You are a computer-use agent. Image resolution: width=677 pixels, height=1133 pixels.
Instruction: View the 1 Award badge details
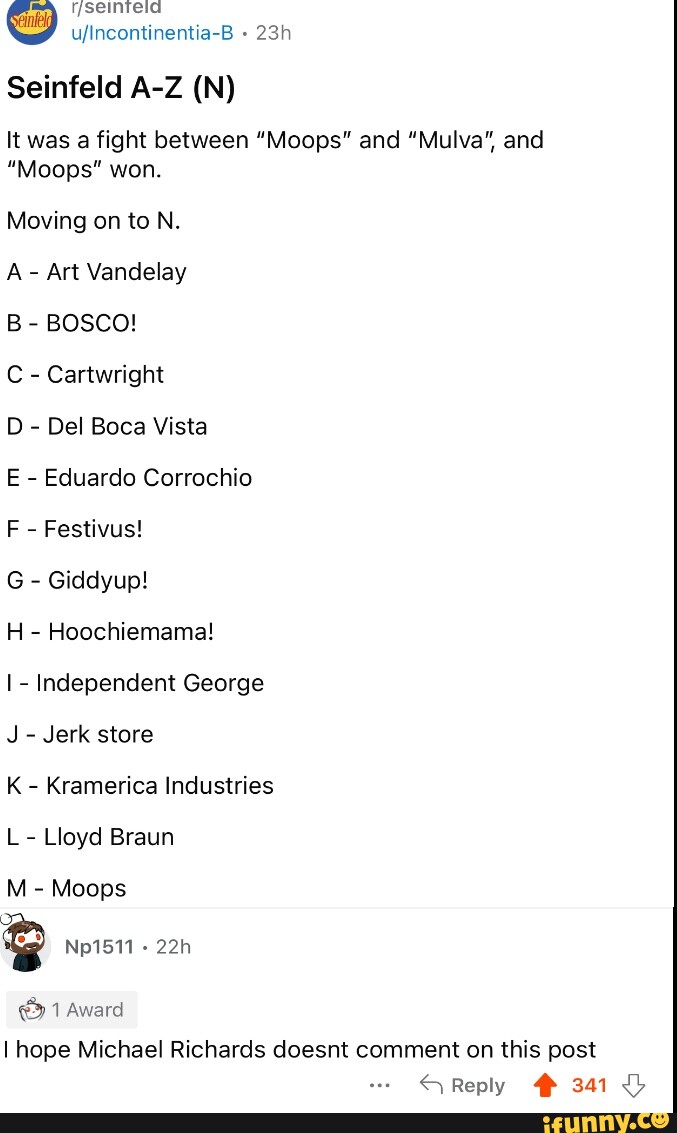coord(72,1010)
